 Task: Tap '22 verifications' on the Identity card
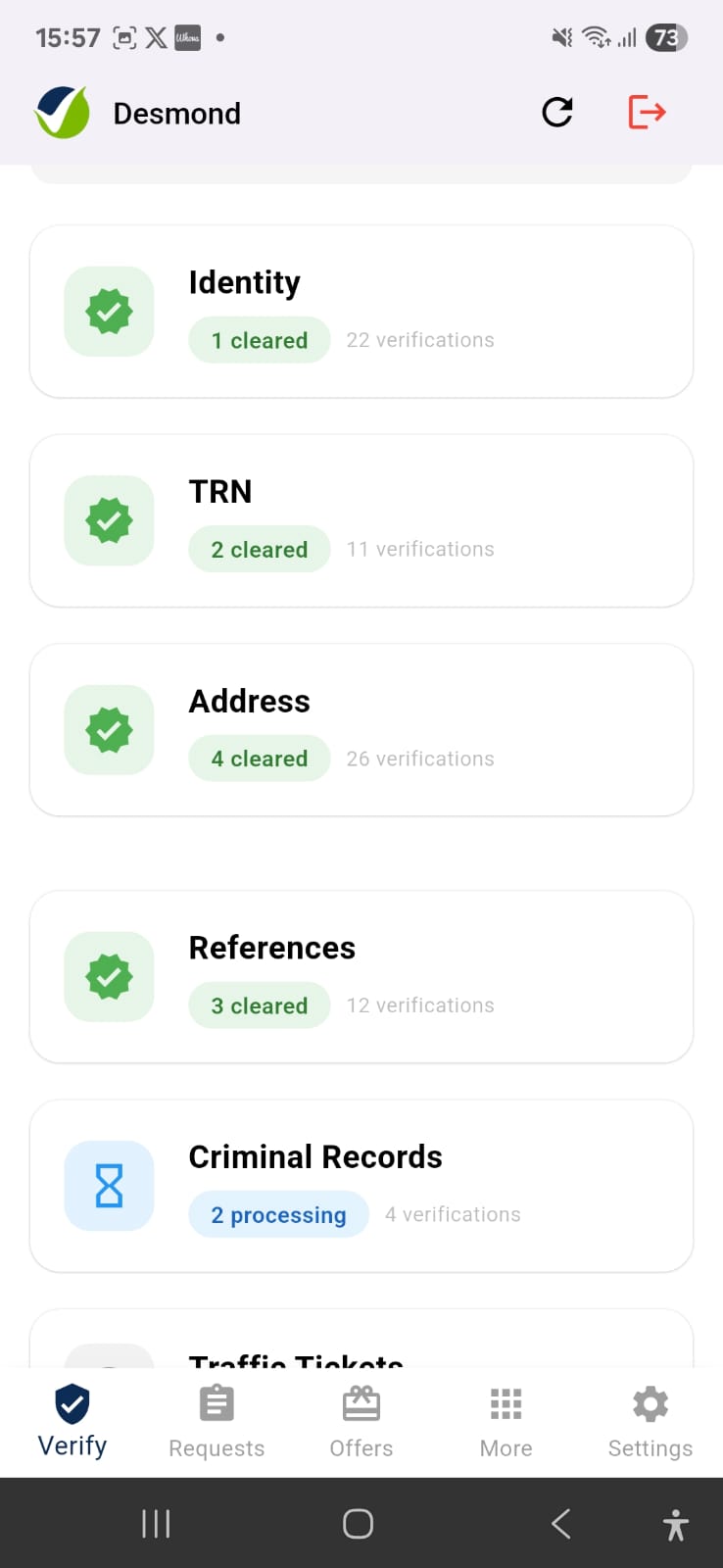click(419, 340)
